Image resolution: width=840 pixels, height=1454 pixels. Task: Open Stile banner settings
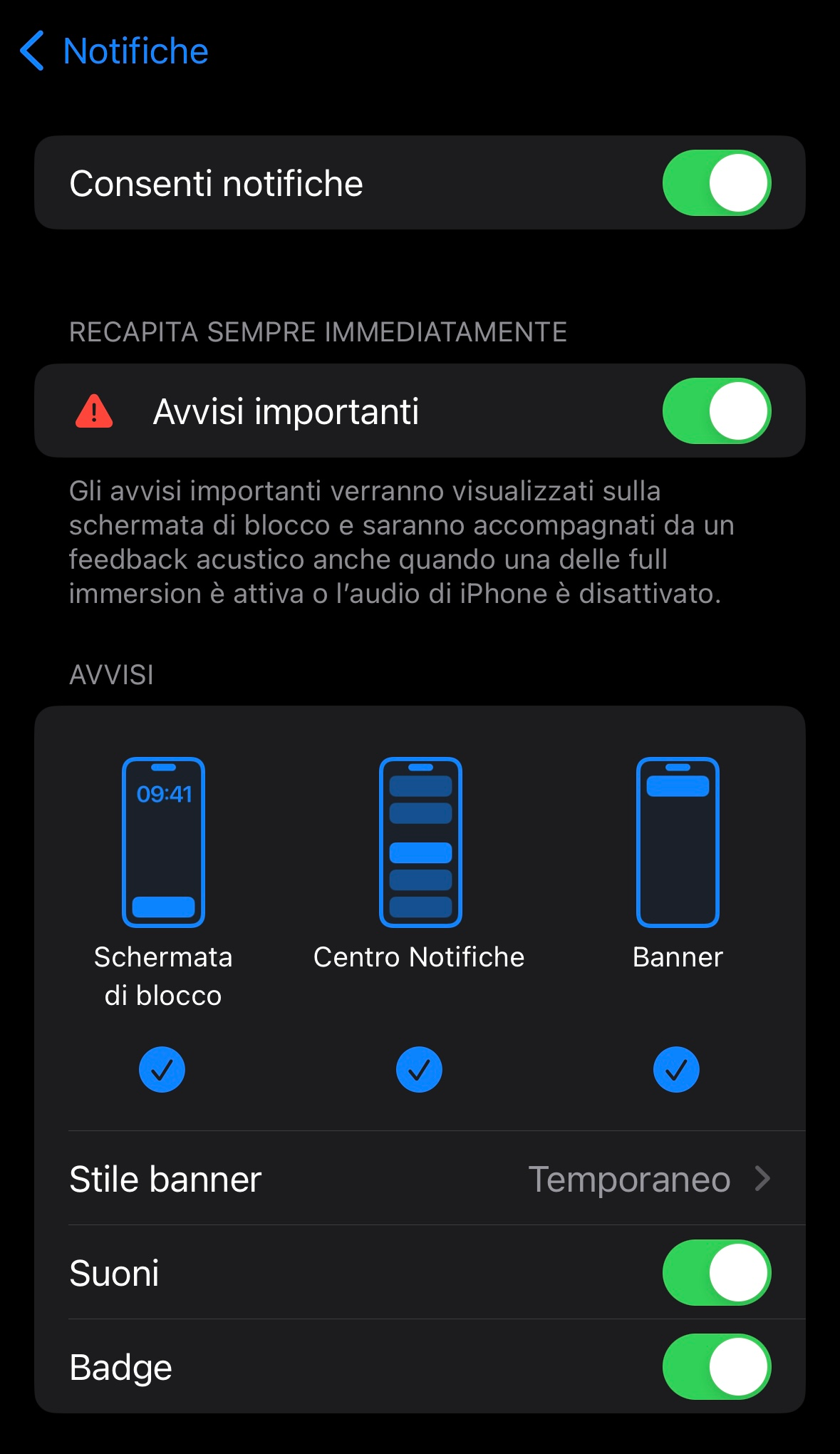(x=420, y=1179)
